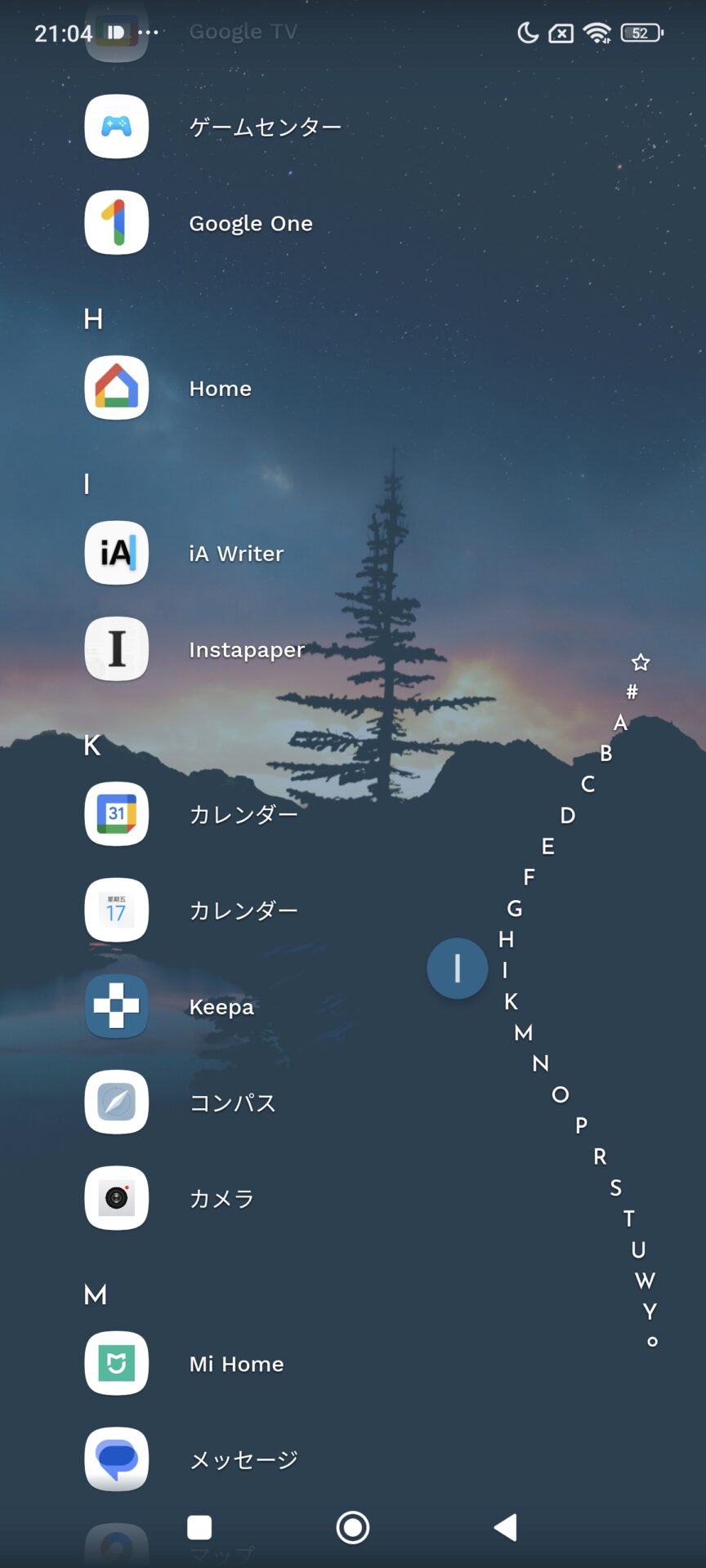Jump to letter A in index
This screenshot has height=1568, width=706.
[x=620, y=722]
